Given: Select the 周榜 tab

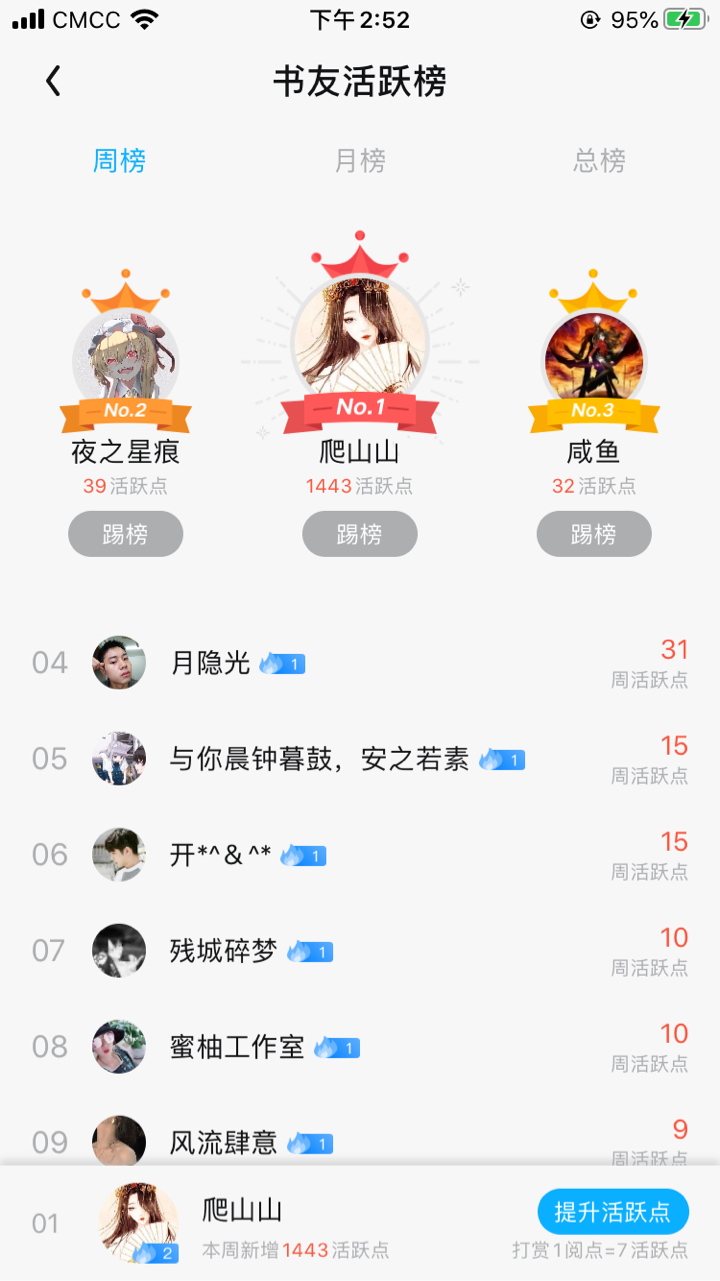Looking at the screenshot, I should click(x=120, y=161).
